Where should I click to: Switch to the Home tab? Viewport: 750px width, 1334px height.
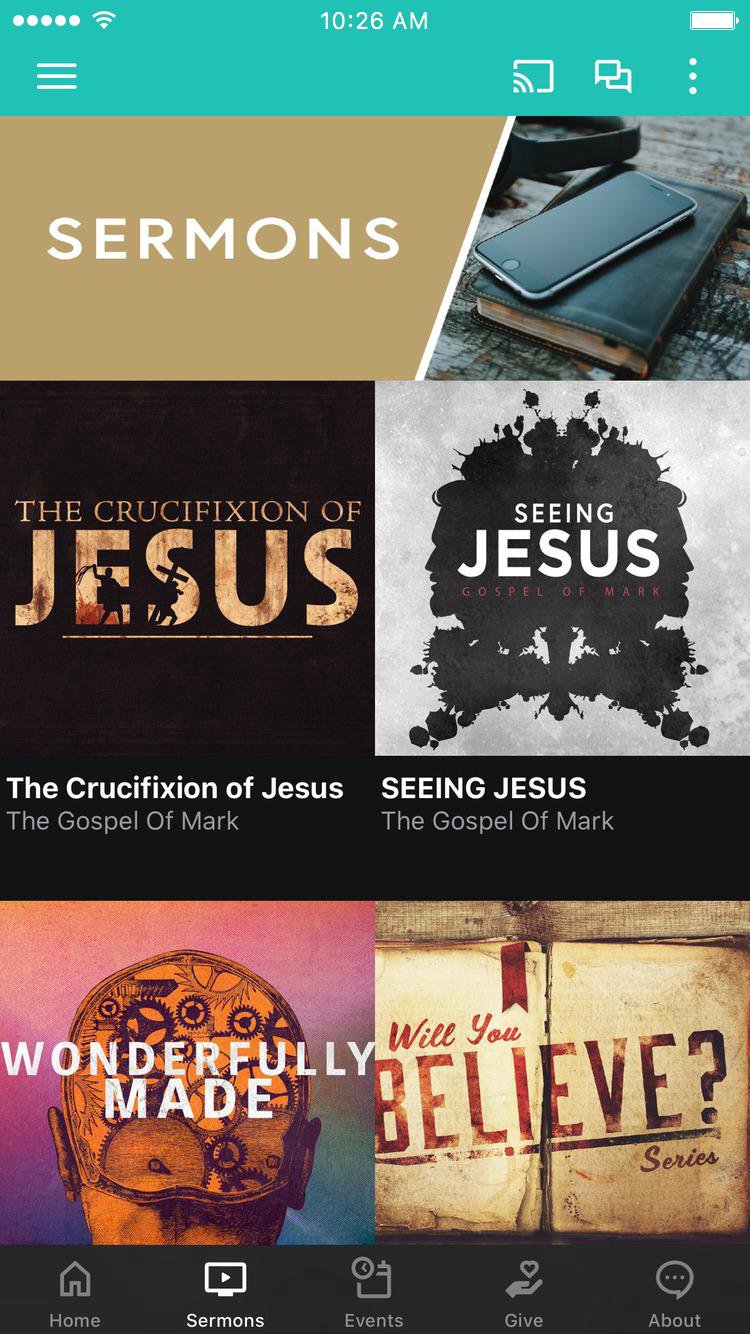click(x=75, y=1293)
